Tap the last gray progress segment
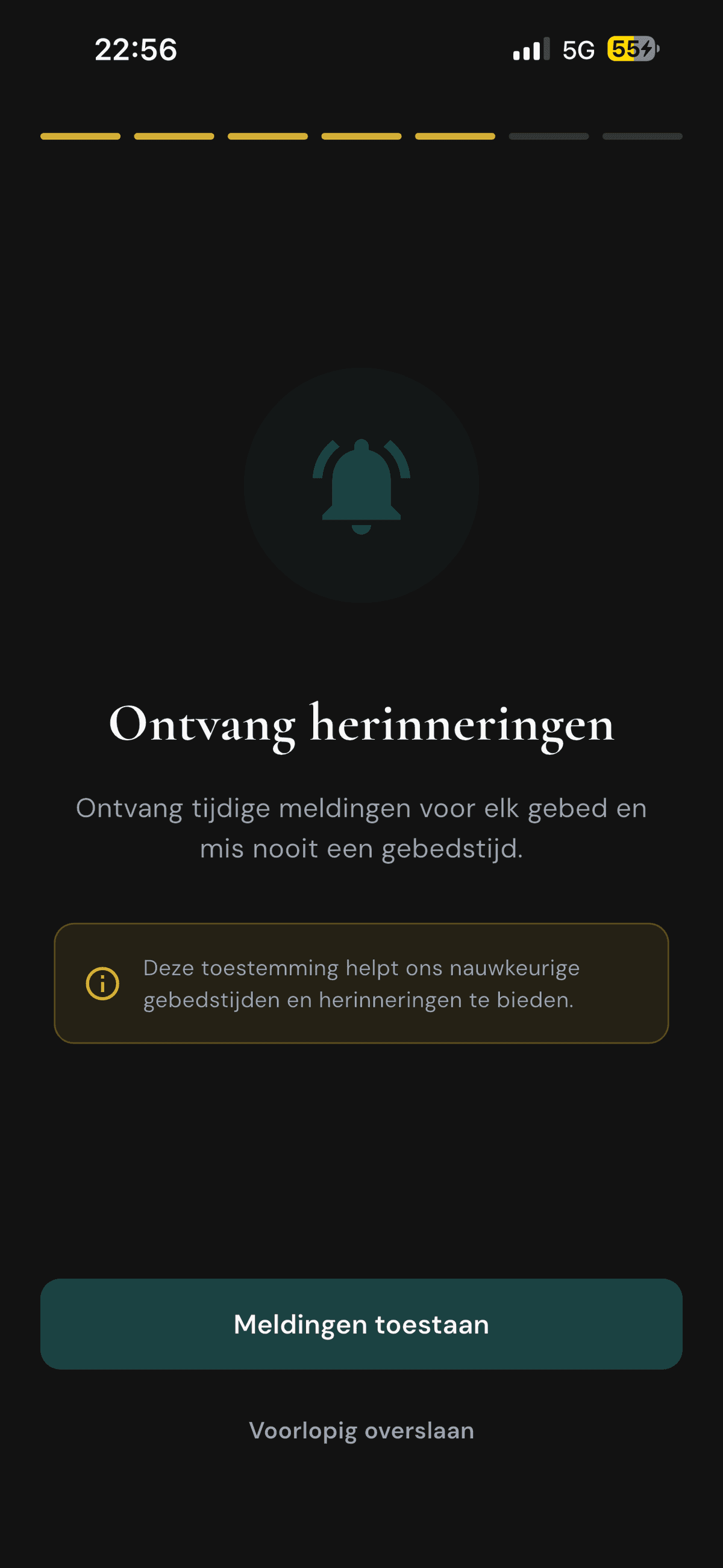This screenshot has height=1568, width=723. 643,136
